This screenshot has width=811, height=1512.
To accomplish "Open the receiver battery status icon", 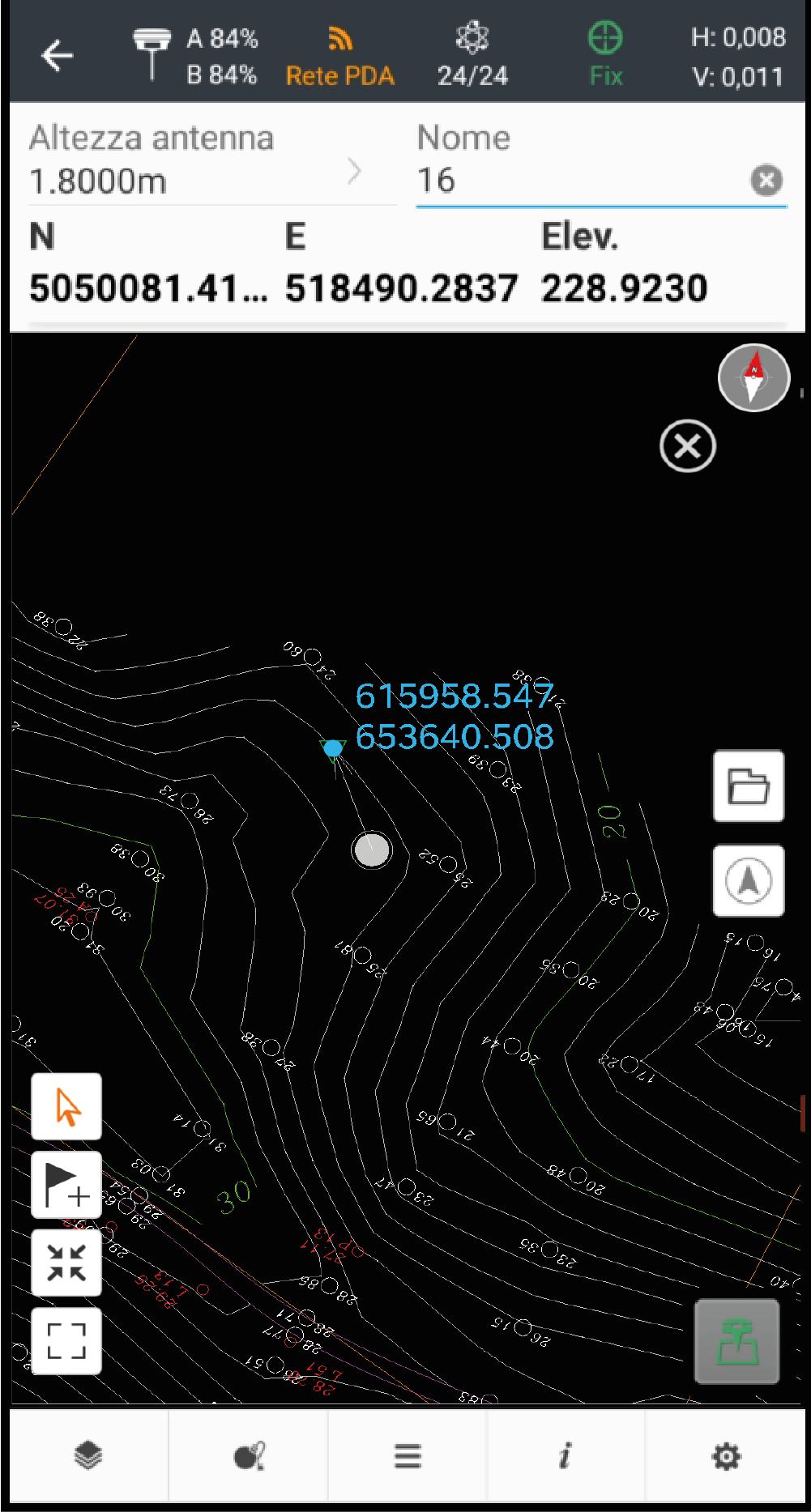I will tap(194, 57).
